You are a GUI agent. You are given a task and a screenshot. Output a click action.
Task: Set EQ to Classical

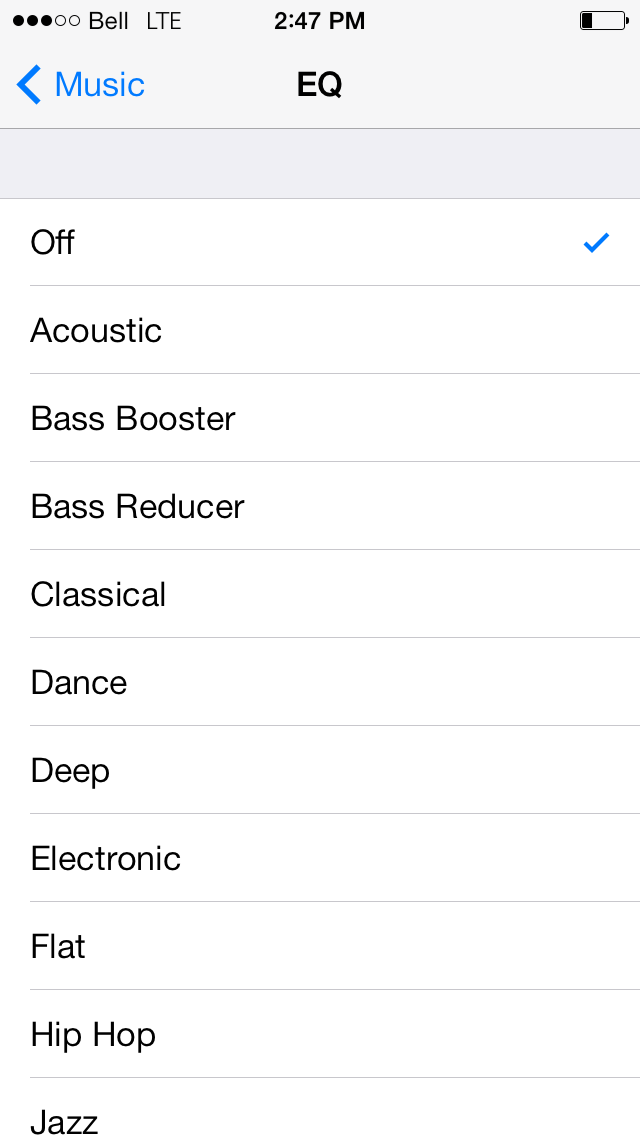[320, 594]
